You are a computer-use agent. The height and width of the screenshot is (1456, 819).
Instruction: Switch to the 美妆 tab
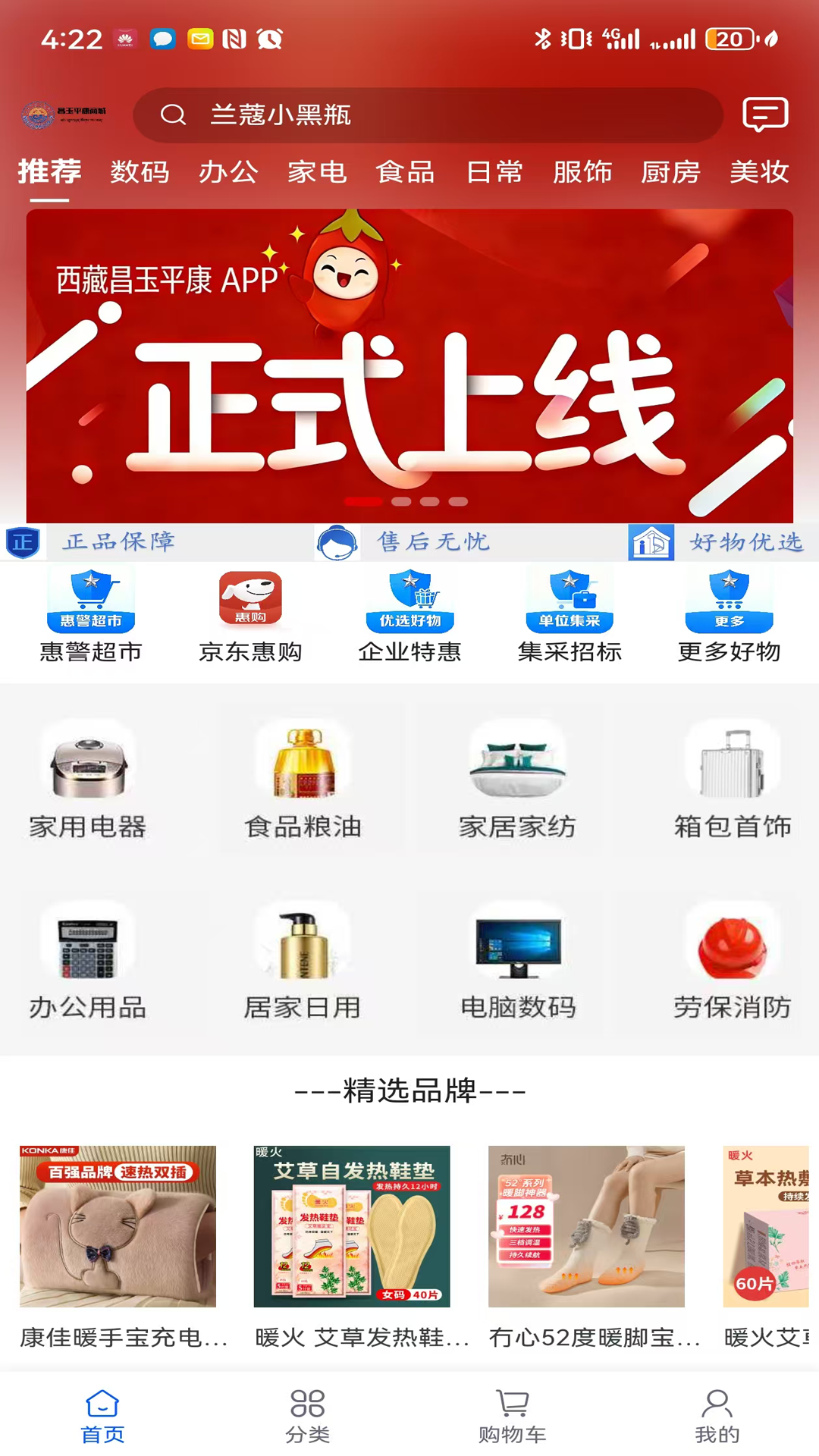point(759,173)
